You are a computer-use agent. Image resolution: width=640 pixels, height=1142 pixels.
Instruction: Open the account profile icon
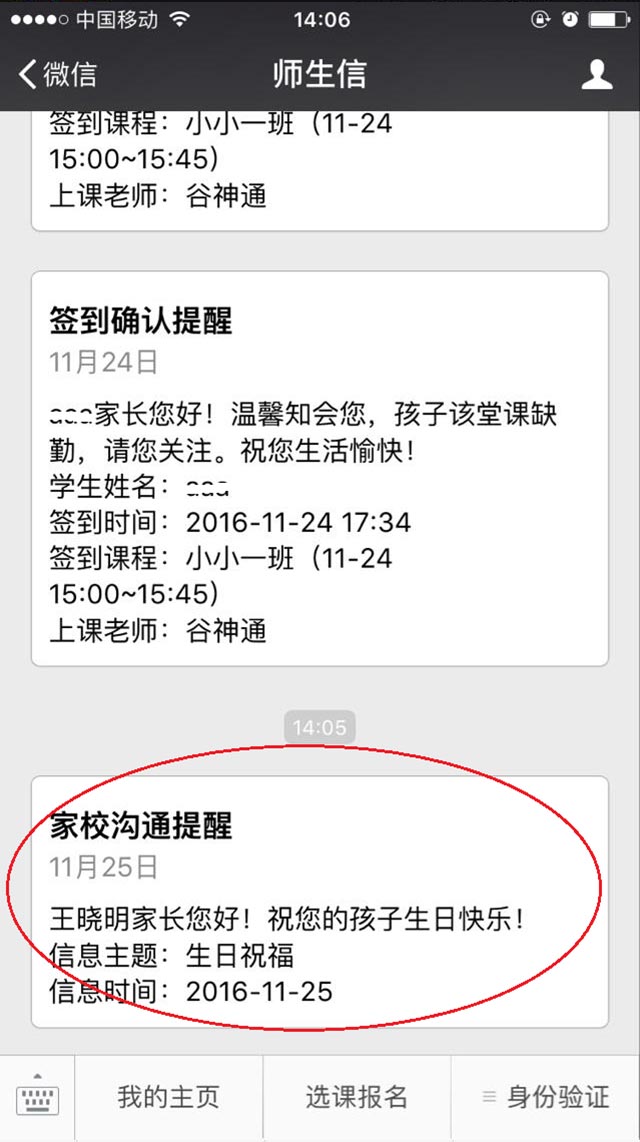tap(597, 74)
